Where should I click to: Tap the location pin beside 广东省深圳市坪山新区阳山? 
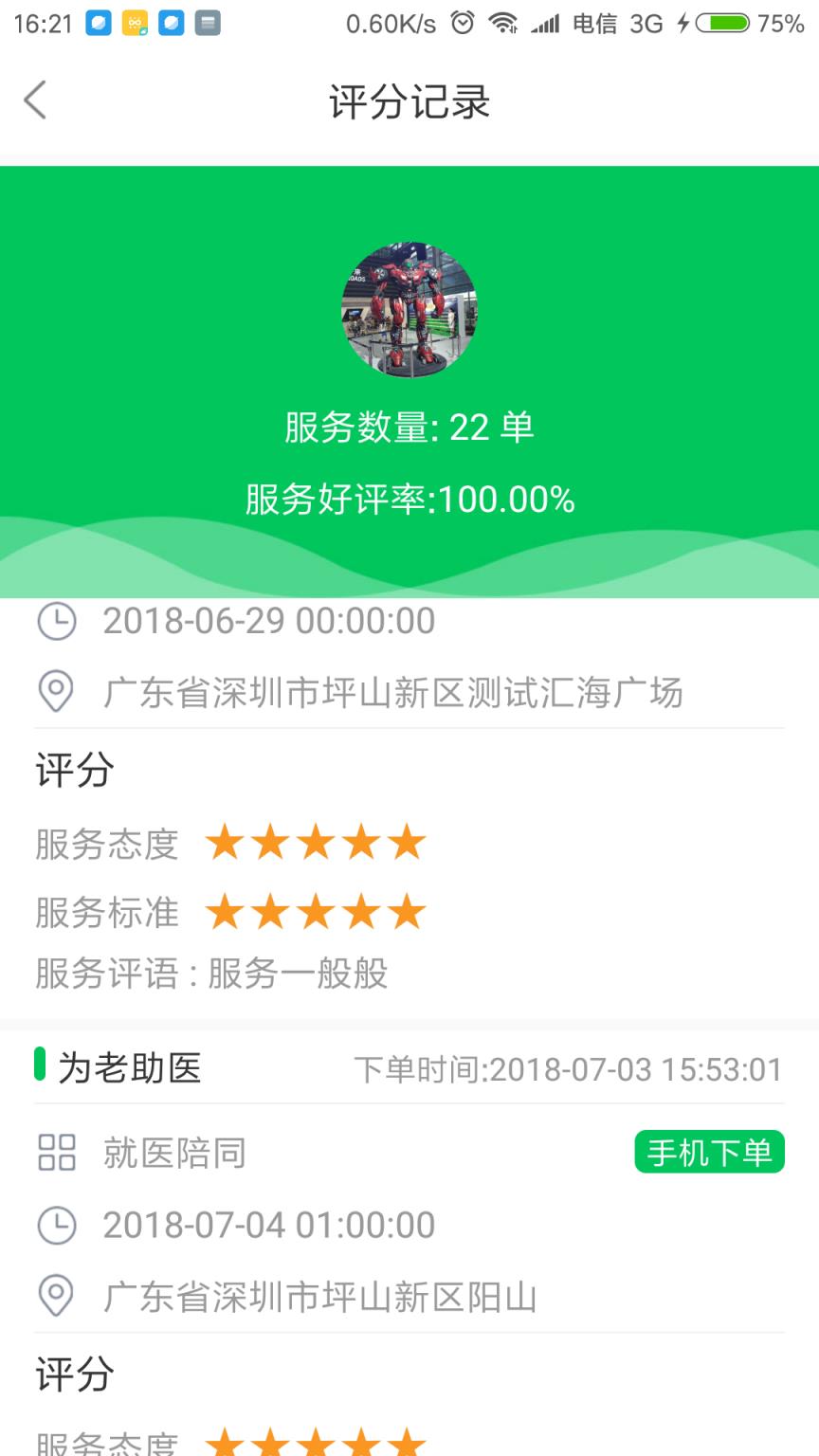pos(55,1298)
